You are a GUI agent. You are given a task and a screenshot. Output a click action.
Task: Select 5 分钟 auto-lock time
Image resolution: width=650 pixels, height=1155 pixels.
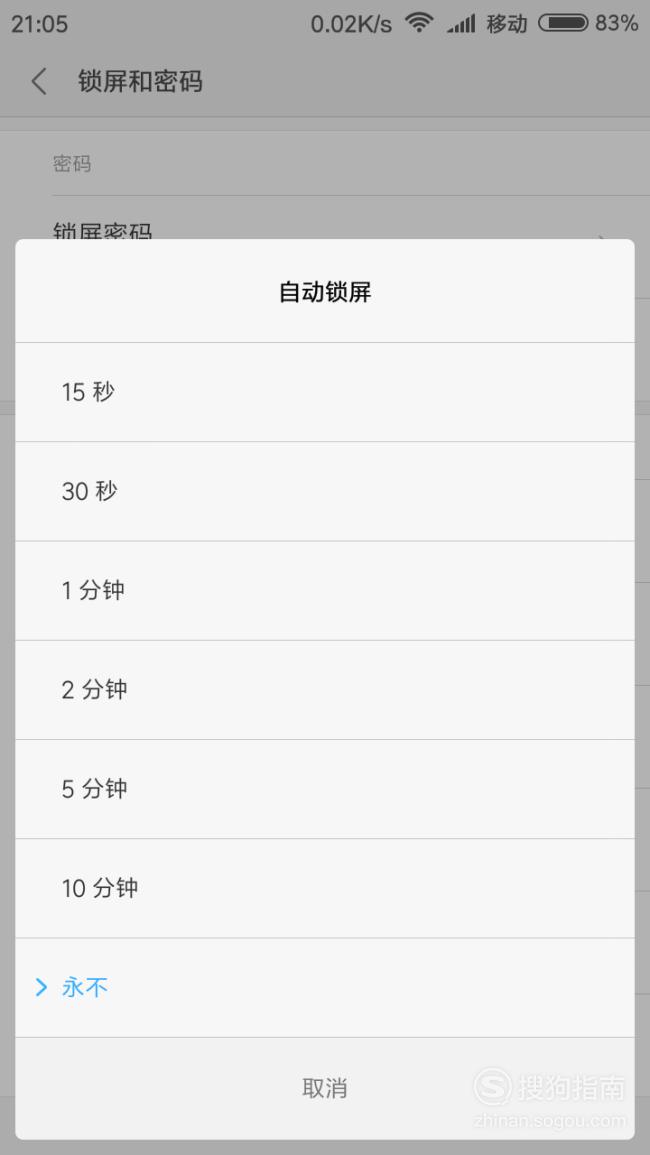[x=324, y=789]
